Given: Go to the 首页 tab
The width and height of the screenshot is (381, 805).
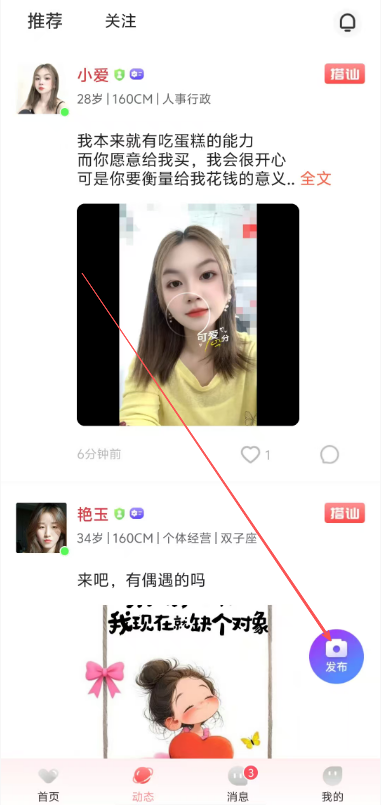Looking at the screenshot, I should click(48, 784).
